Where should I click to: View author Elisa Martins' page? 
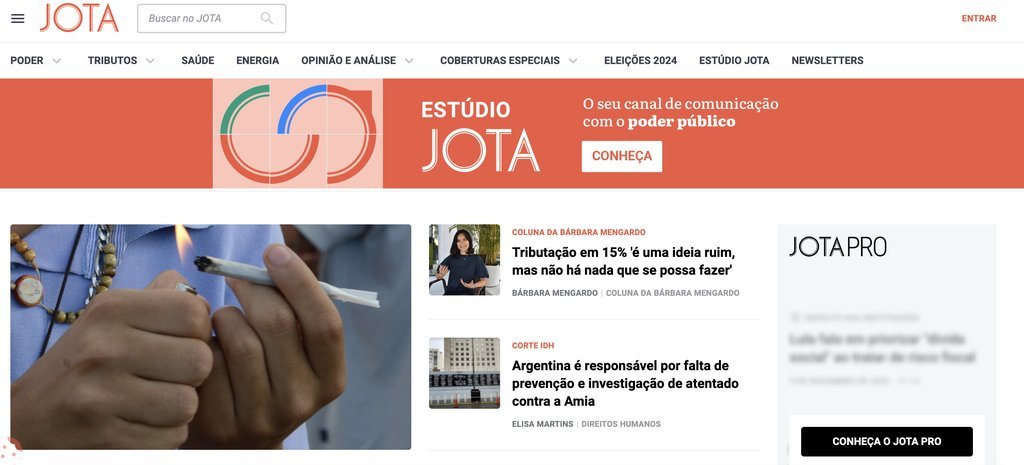pyautogui.click(x=542, y=424)
